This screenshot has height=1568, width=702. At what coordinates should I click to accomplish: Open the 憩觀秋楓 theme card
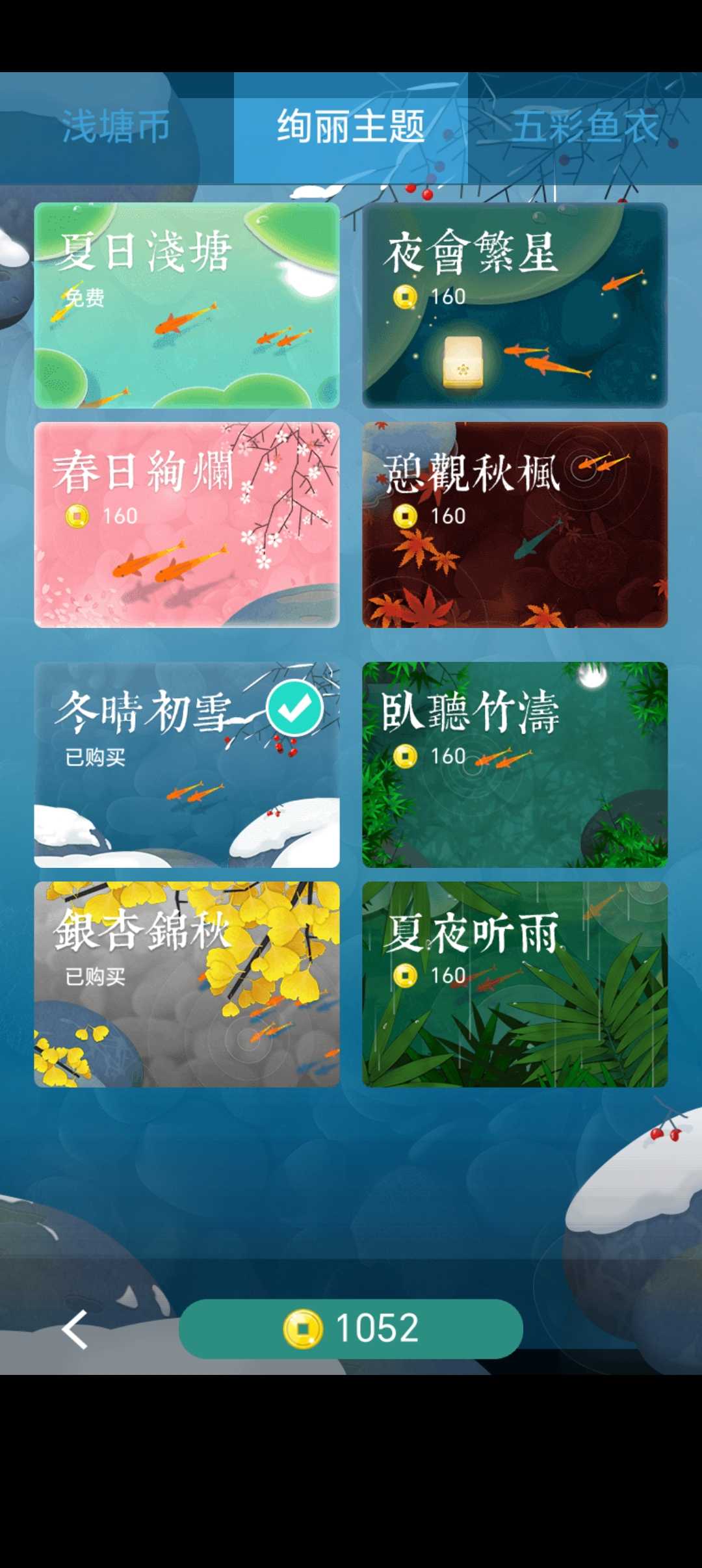(514, 525)
